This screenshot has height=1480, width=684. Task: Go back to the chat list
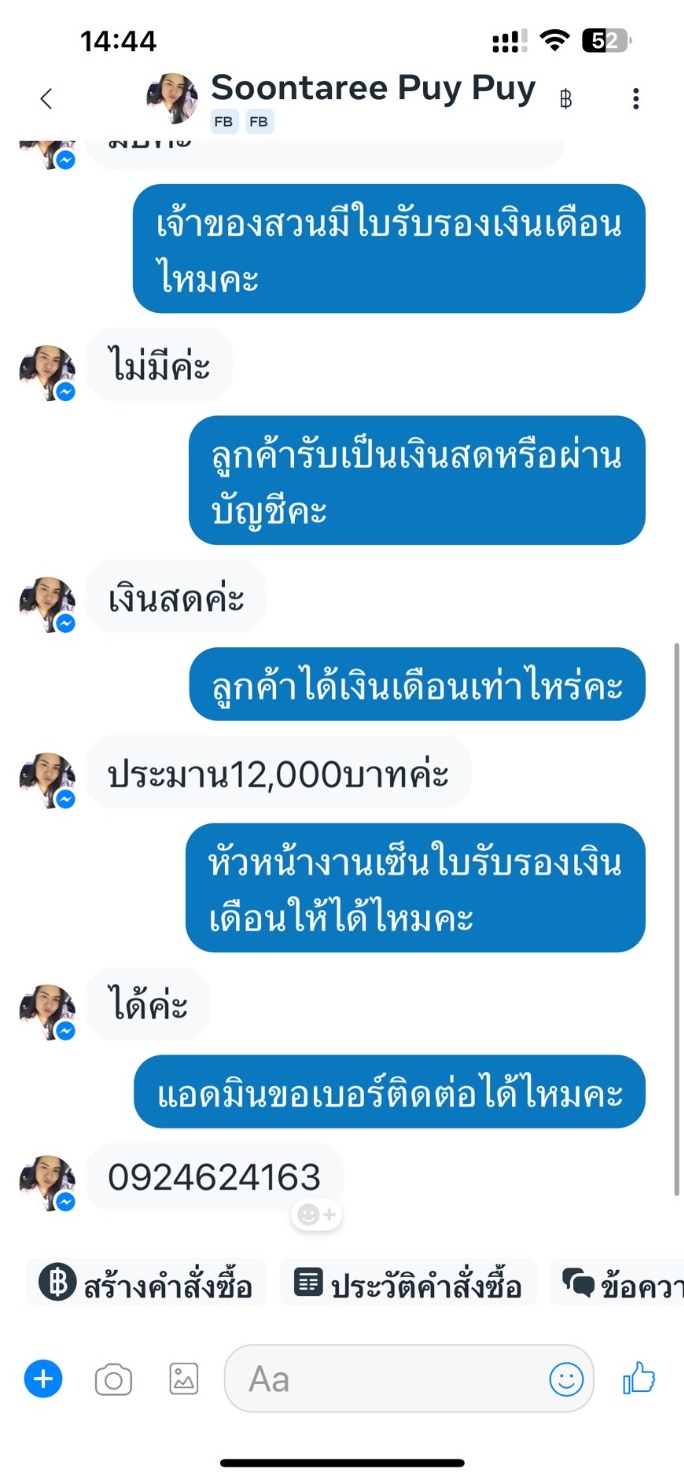click(45, 99)
